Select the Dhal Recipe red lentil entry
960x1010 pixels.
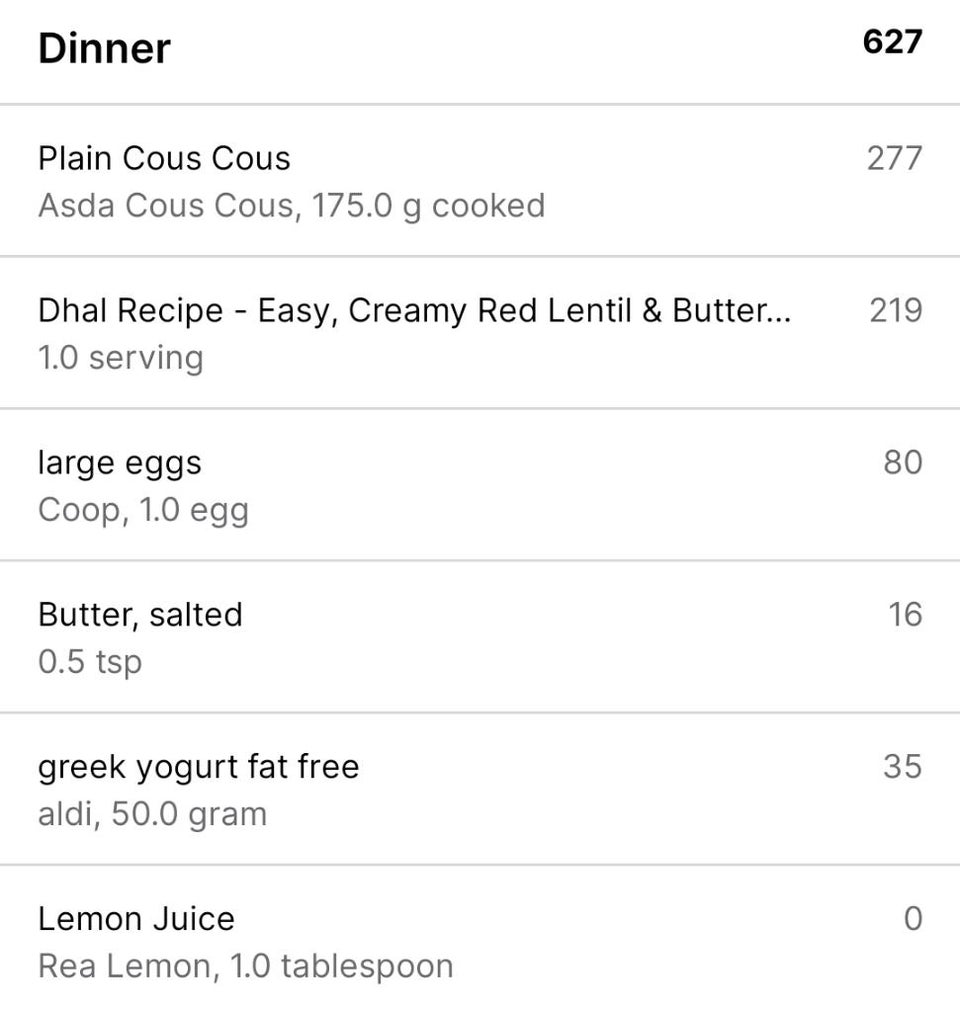(414, 311)
